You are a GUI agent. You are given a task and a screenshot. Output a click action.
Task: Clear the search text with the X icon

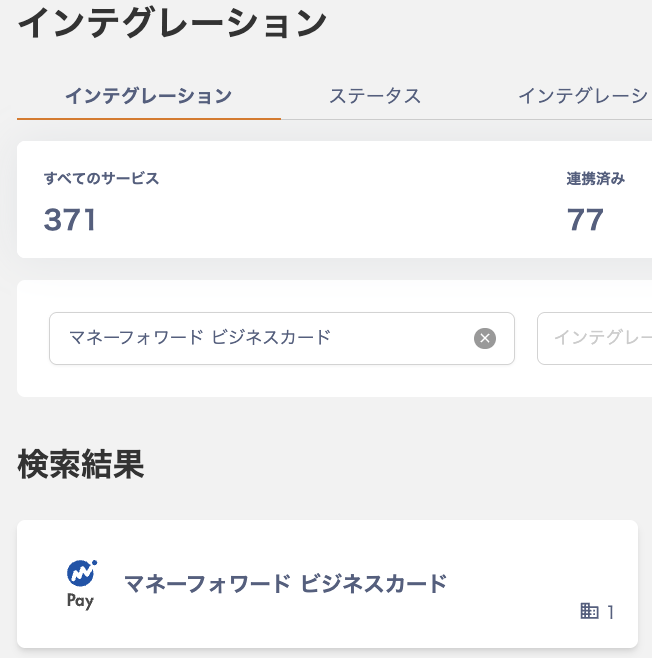coord(485,338)
